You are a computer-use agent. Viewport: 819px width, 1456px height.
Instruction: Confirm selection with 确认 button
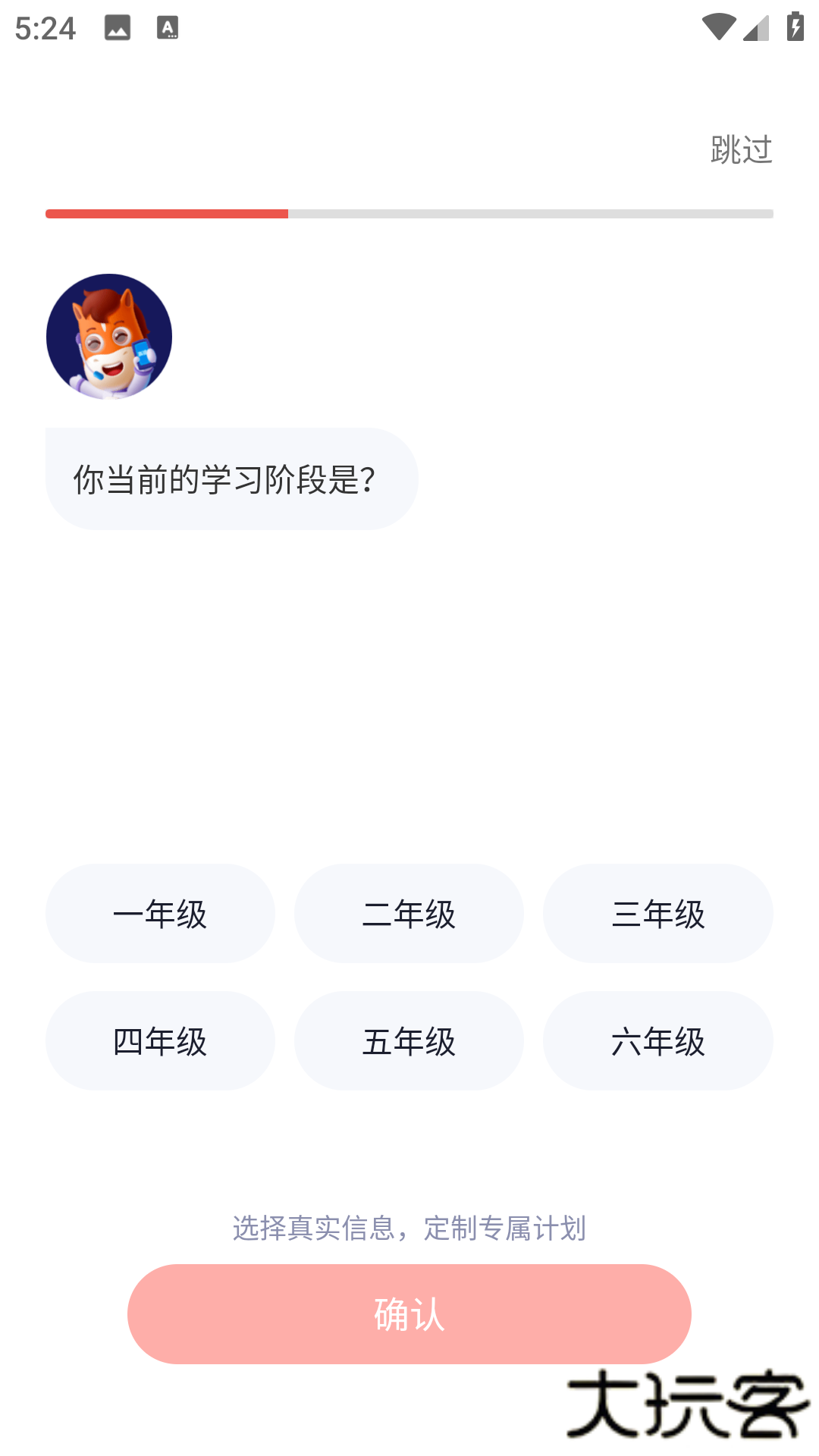(x=409, y=1314)
